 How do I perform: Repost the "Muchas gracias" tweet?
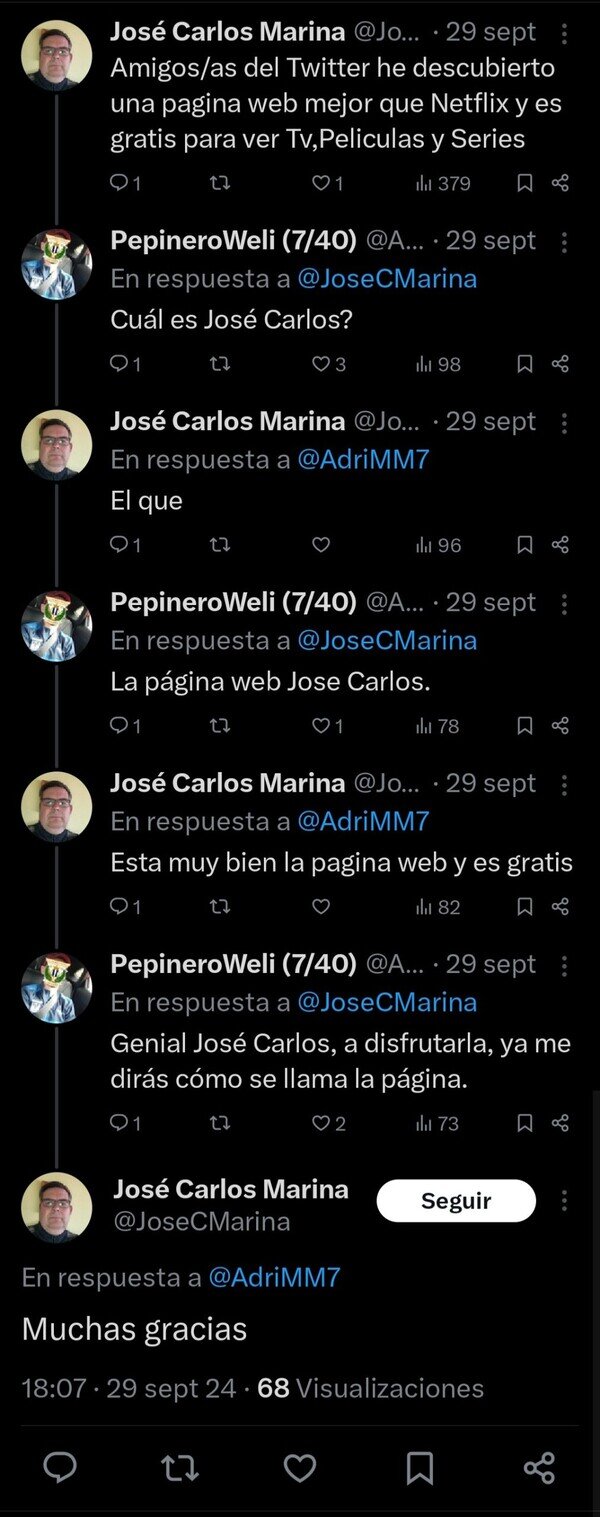tap(180, 1467)
